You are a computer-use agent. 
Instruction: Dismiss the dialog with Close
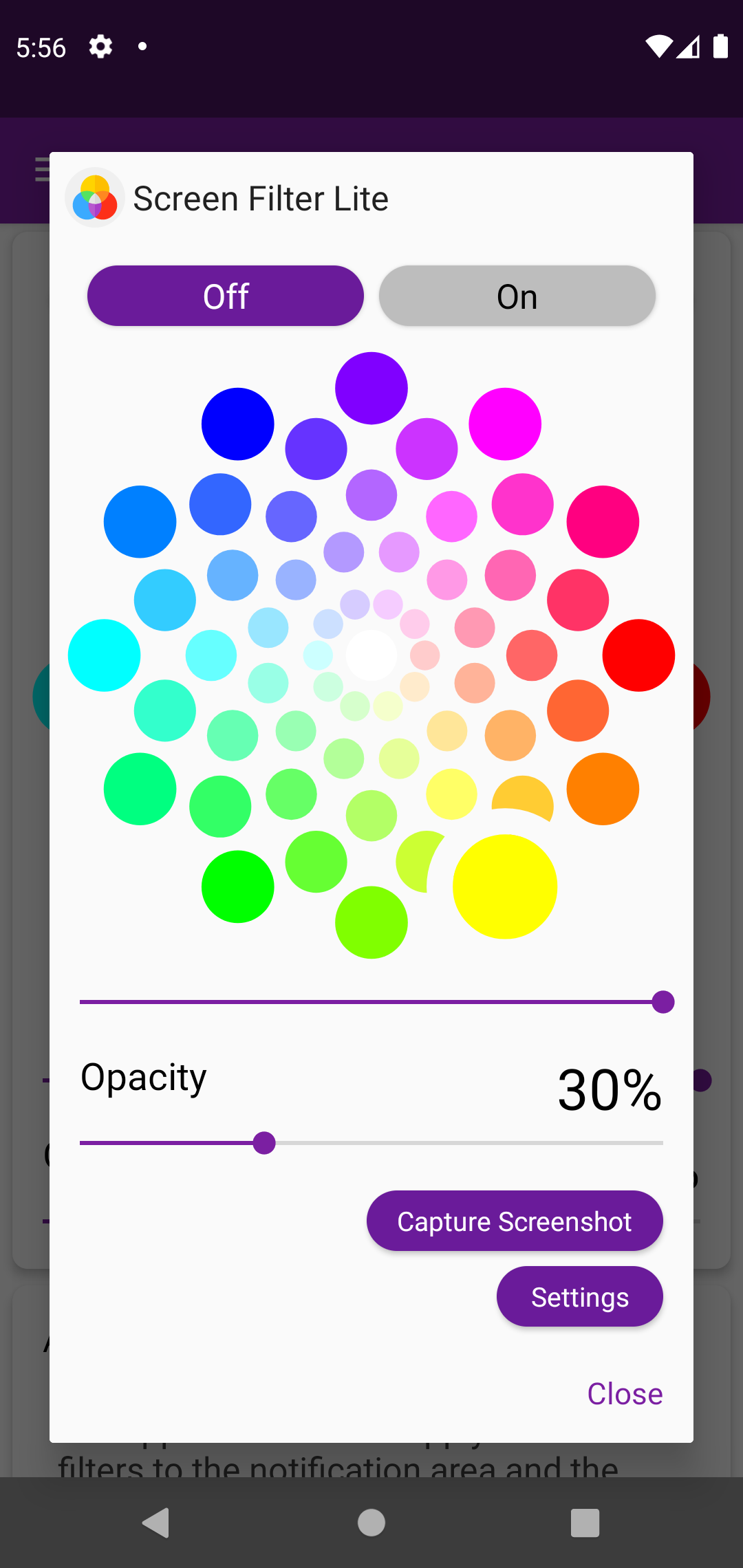624,1393
